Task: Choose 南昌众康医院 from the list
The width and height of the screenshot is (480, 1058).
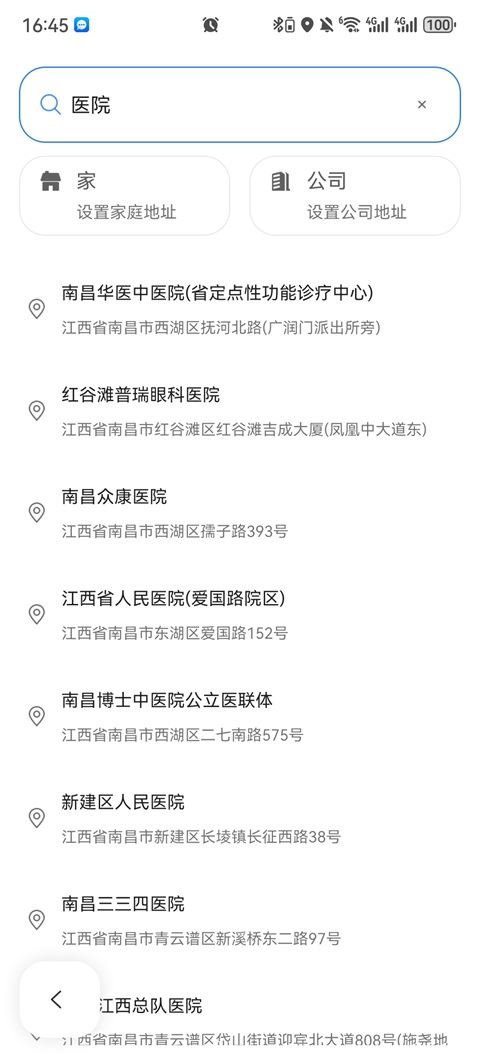Action: click(240, 513)
